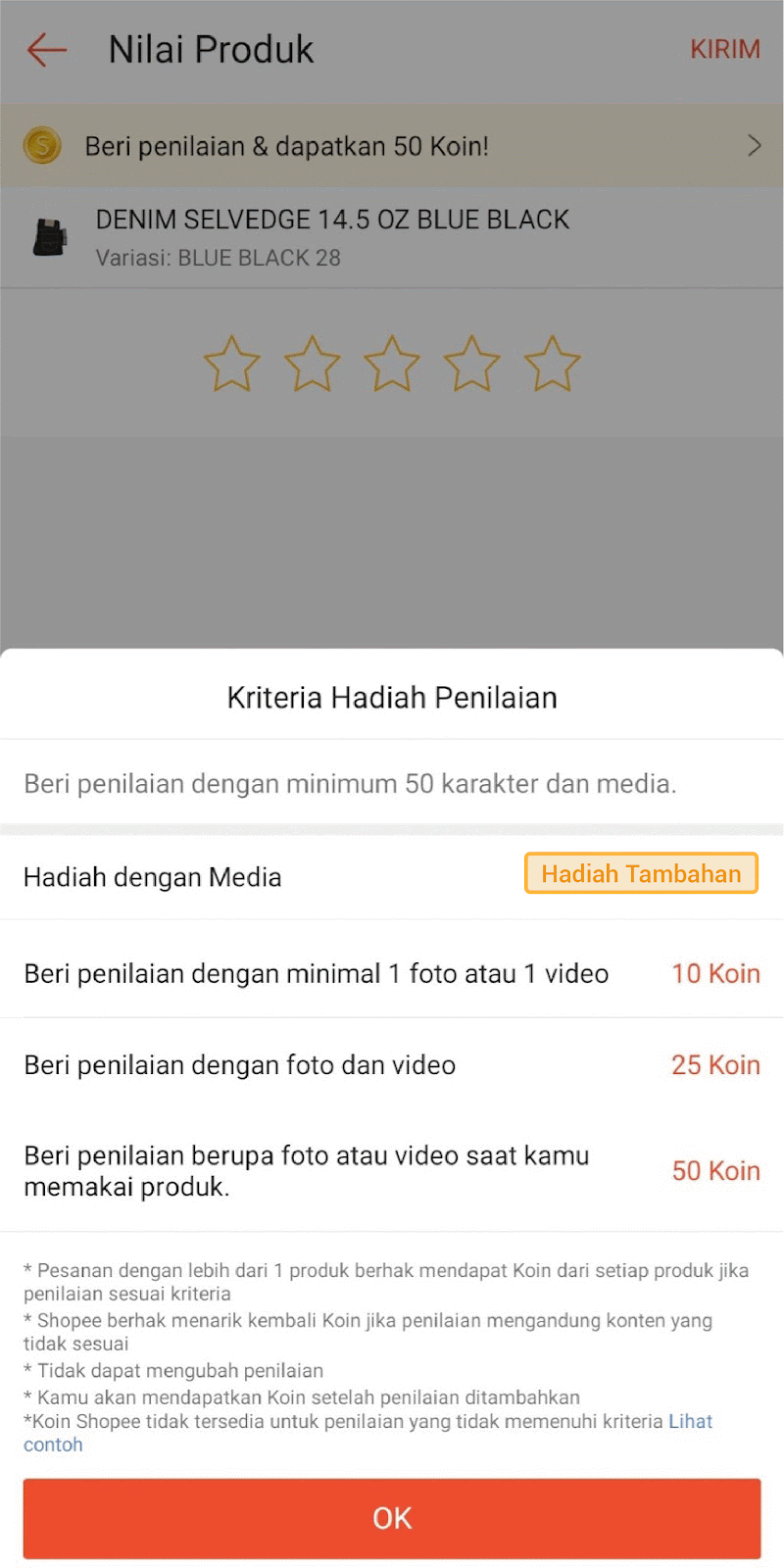Select the fifth rating star
Screen dimensions: 784x1568
553,363
